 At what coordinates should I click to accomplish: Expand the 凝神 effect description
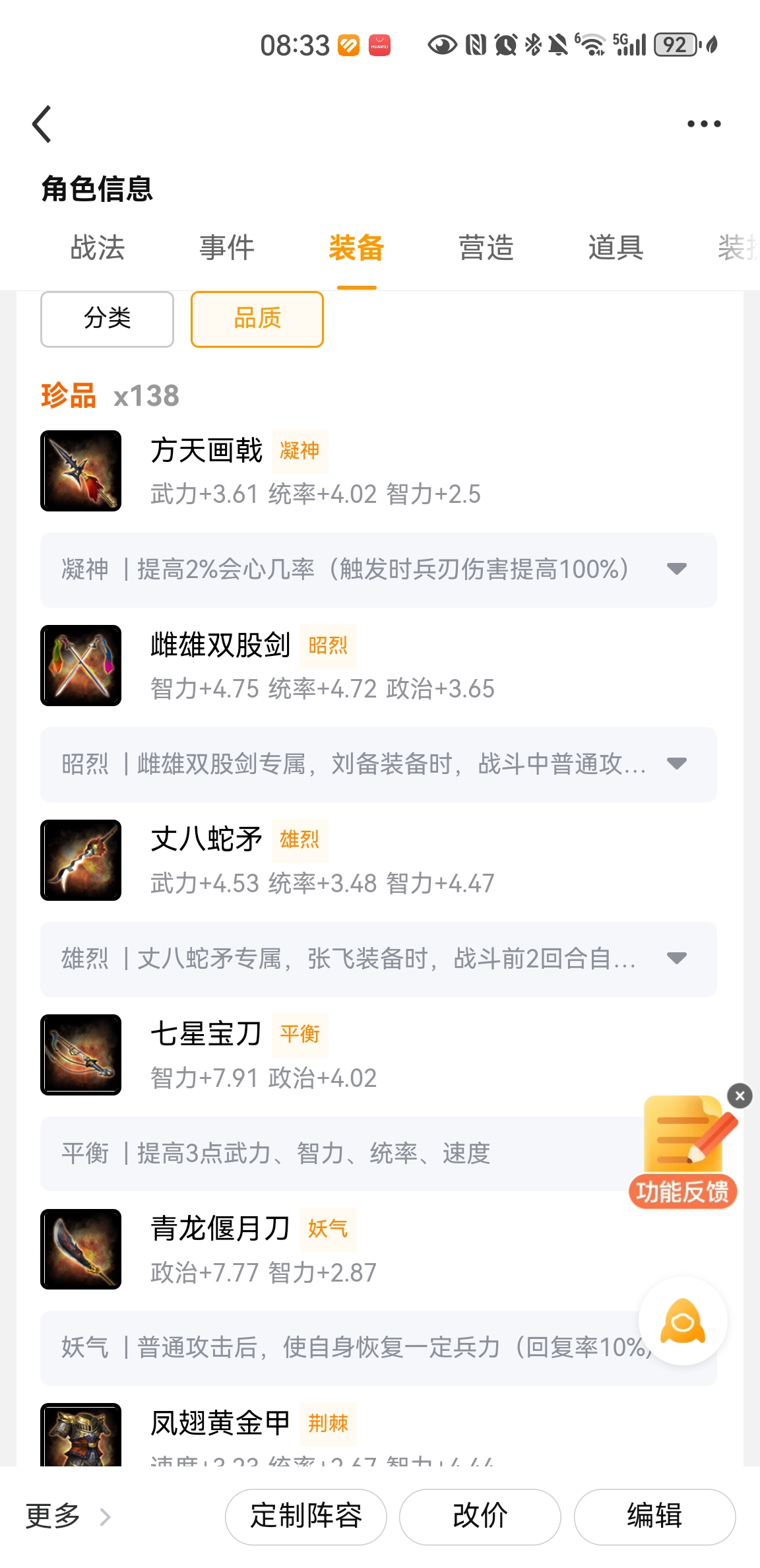click(677, 569)
